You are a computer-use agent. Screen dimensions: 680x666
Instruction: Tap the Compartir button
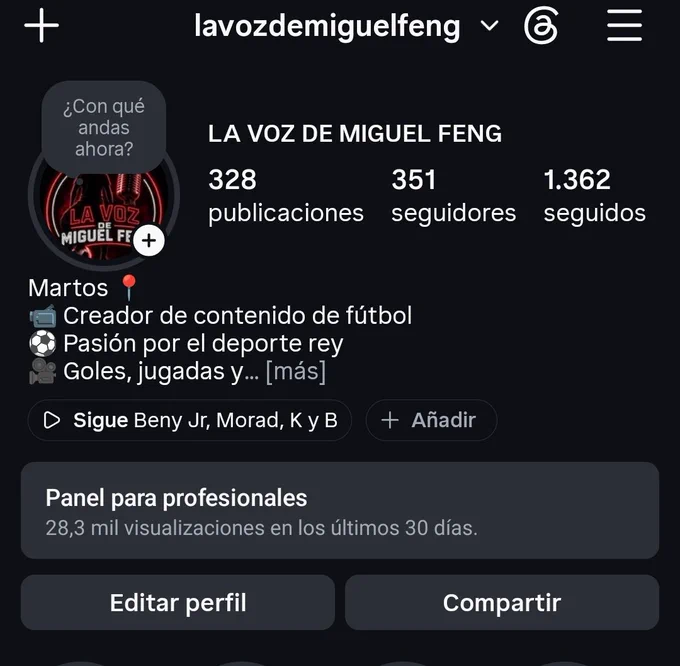coord(502,603)
